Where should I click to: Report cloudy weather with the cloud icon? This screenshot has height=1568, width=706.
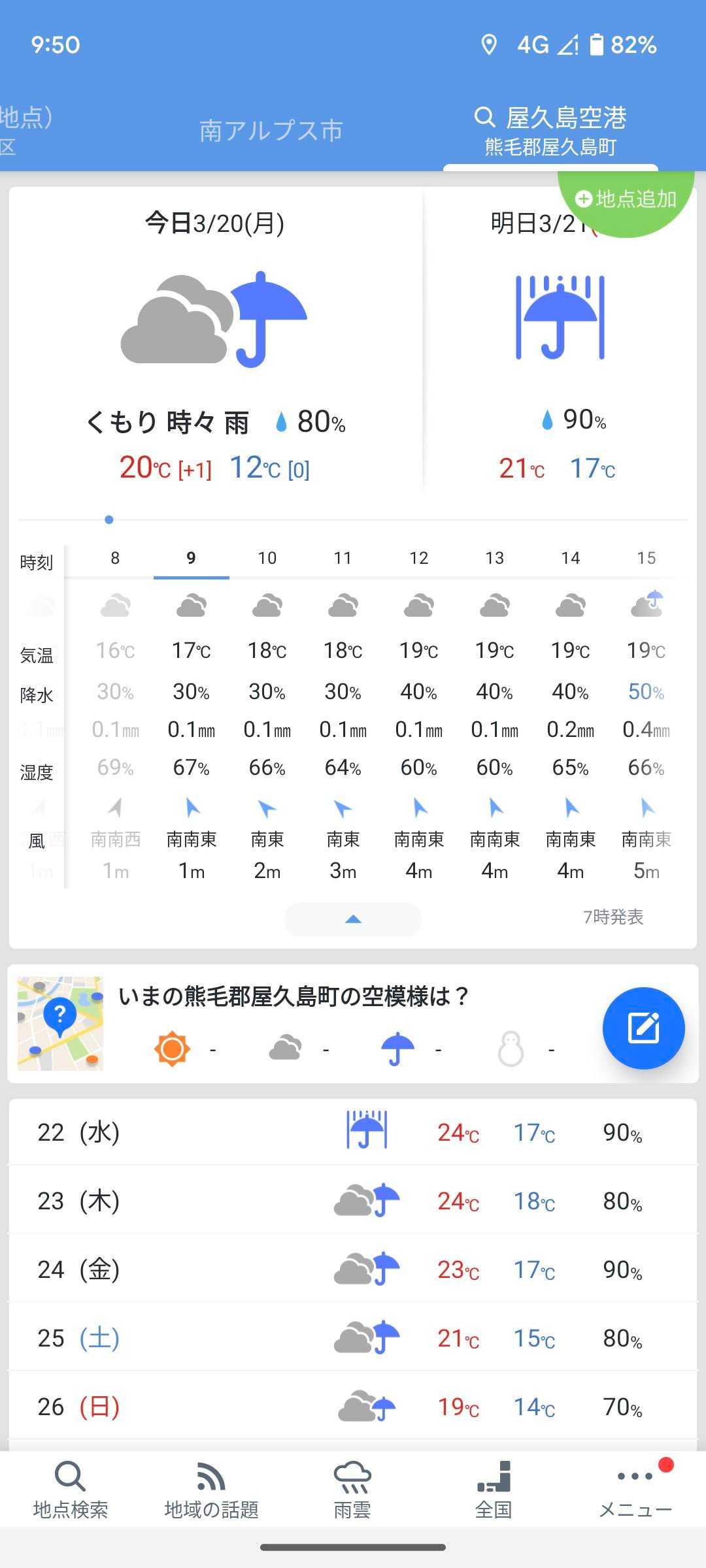[x=286, y=1049]
